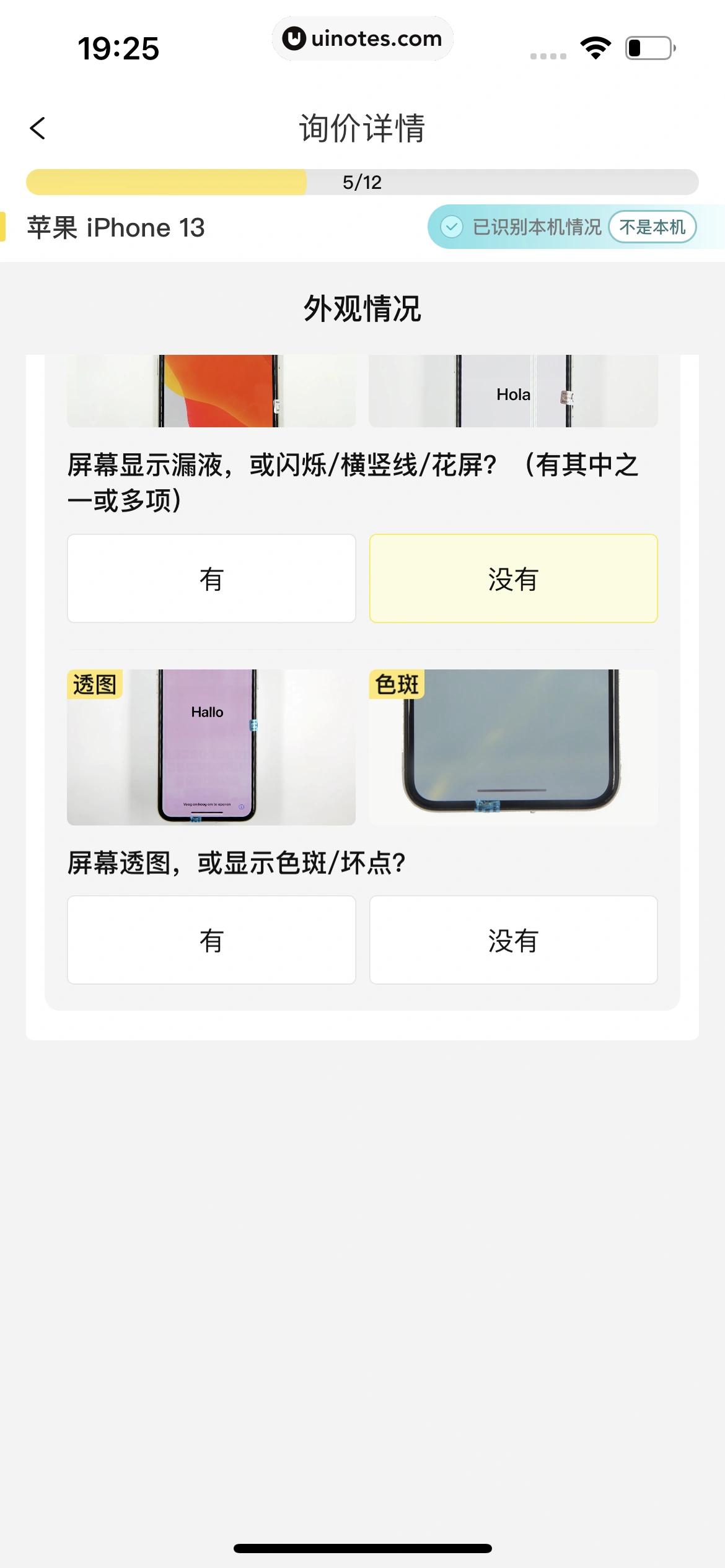Tap the 透图 label tag on the Hallo image
725x1568 pixels.
94,684
